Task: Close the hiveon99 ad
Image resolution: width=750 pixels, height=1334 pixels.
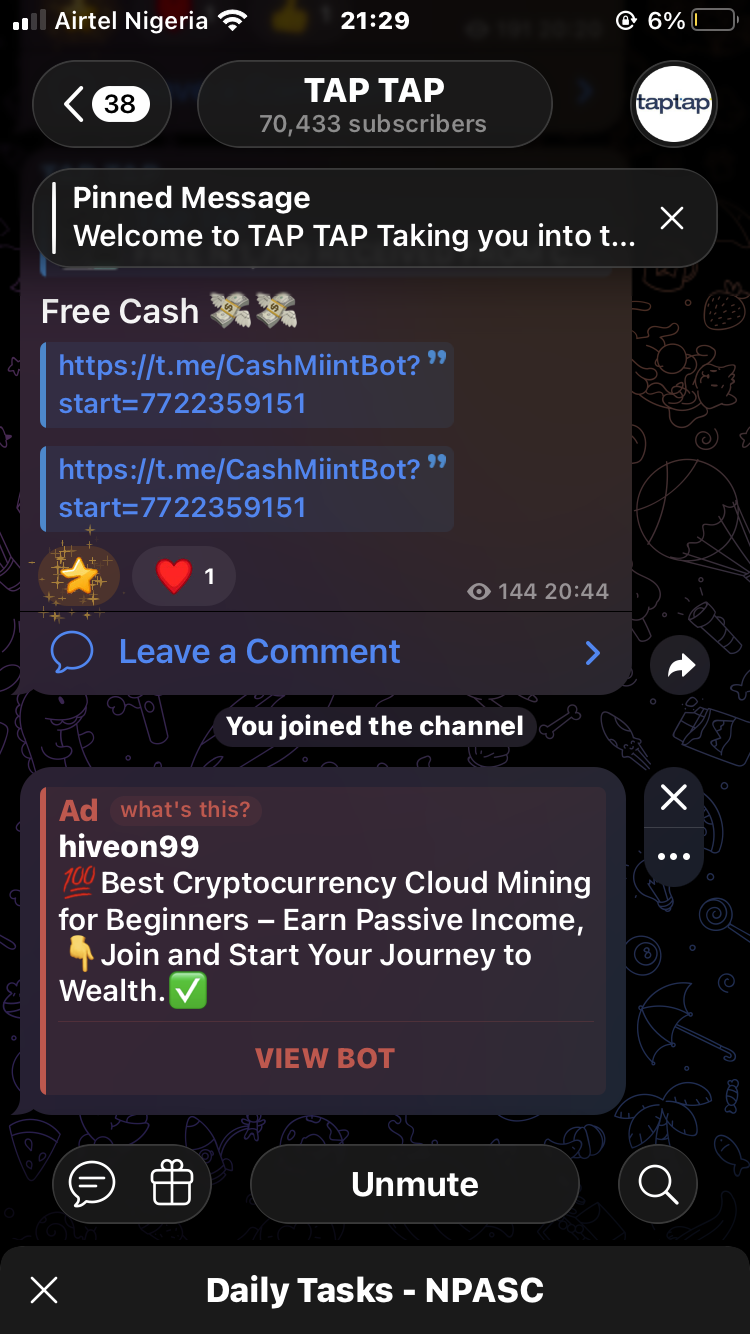Action: (674, 797)
